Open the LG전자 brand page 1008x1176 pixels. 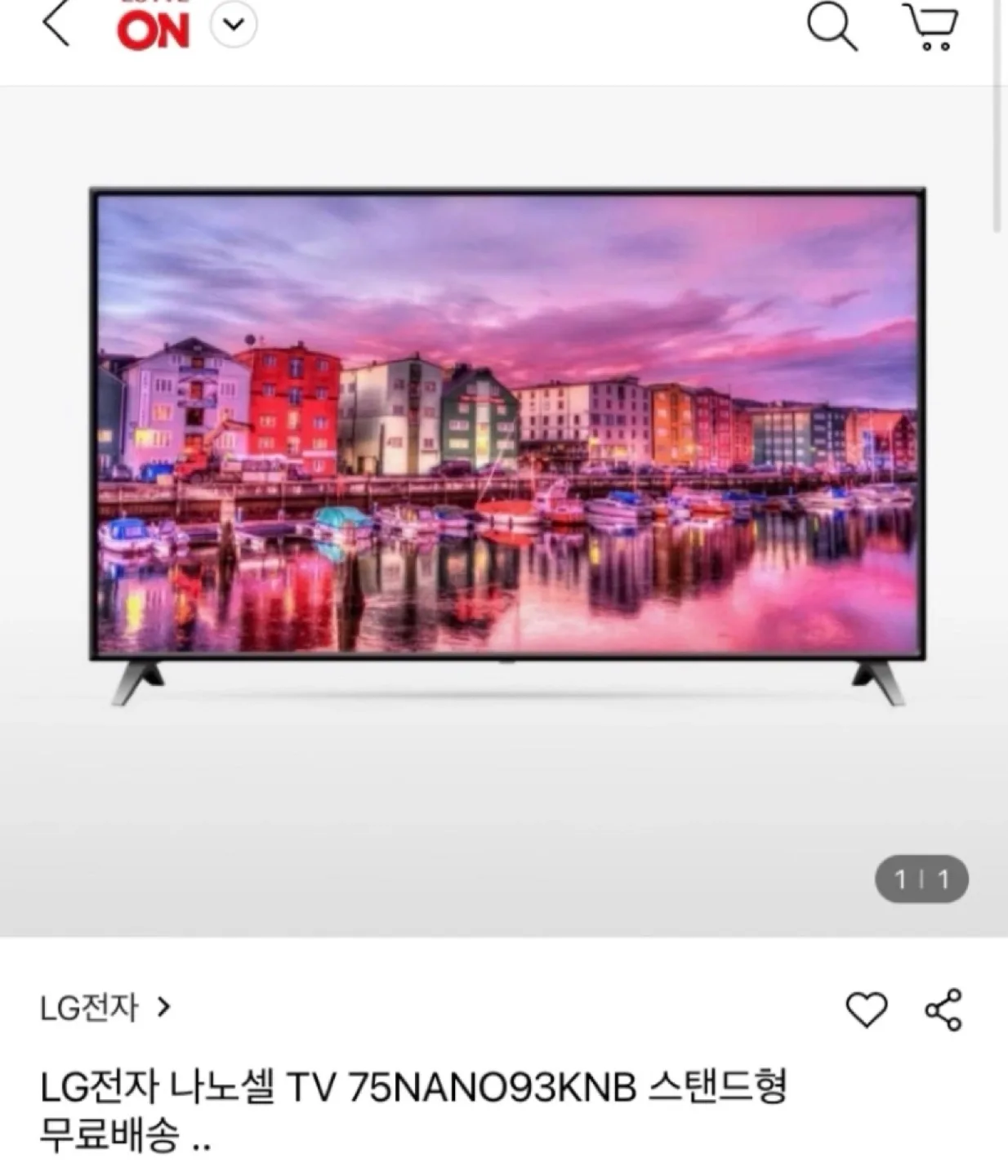coord(105,1008)
